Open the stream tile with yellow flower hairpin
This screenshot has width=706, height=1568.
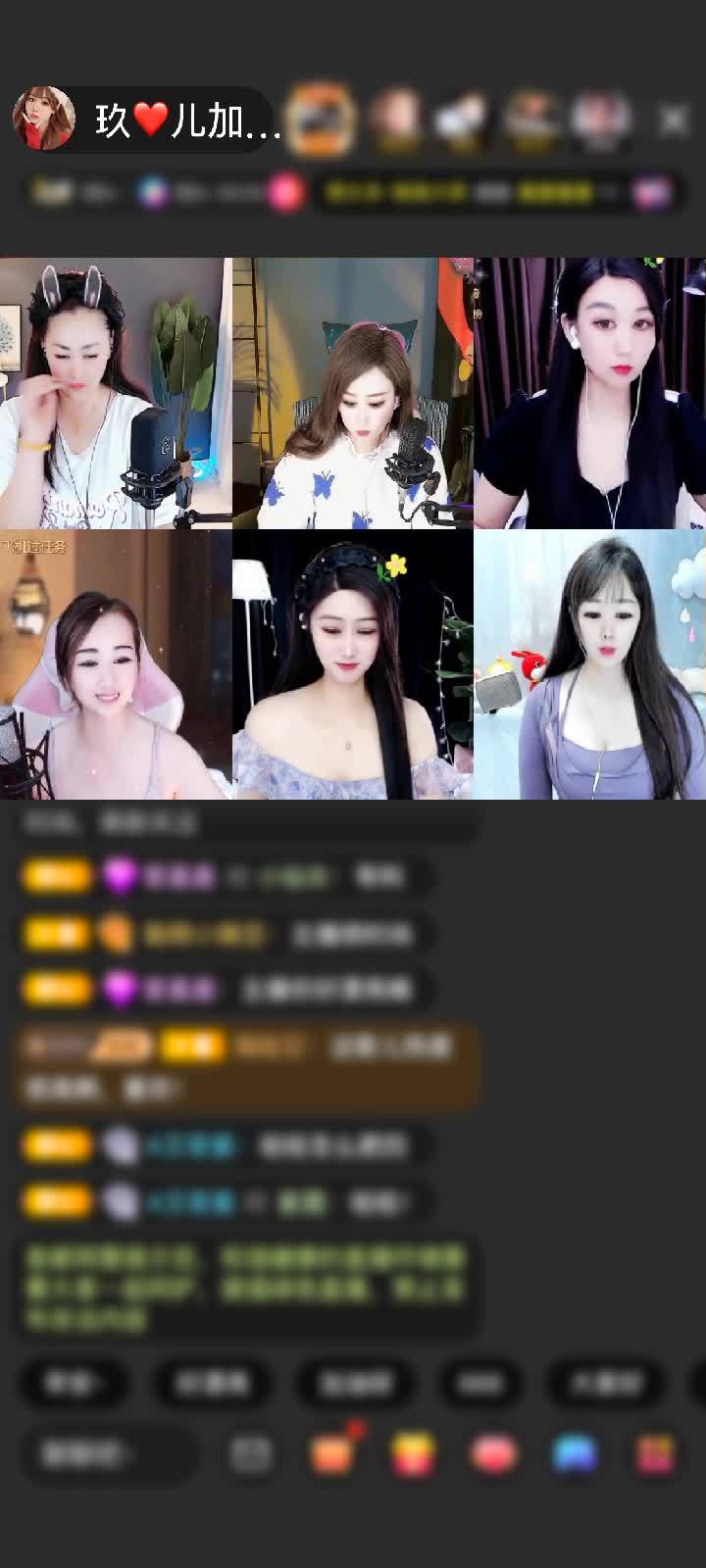pos(353,664)
